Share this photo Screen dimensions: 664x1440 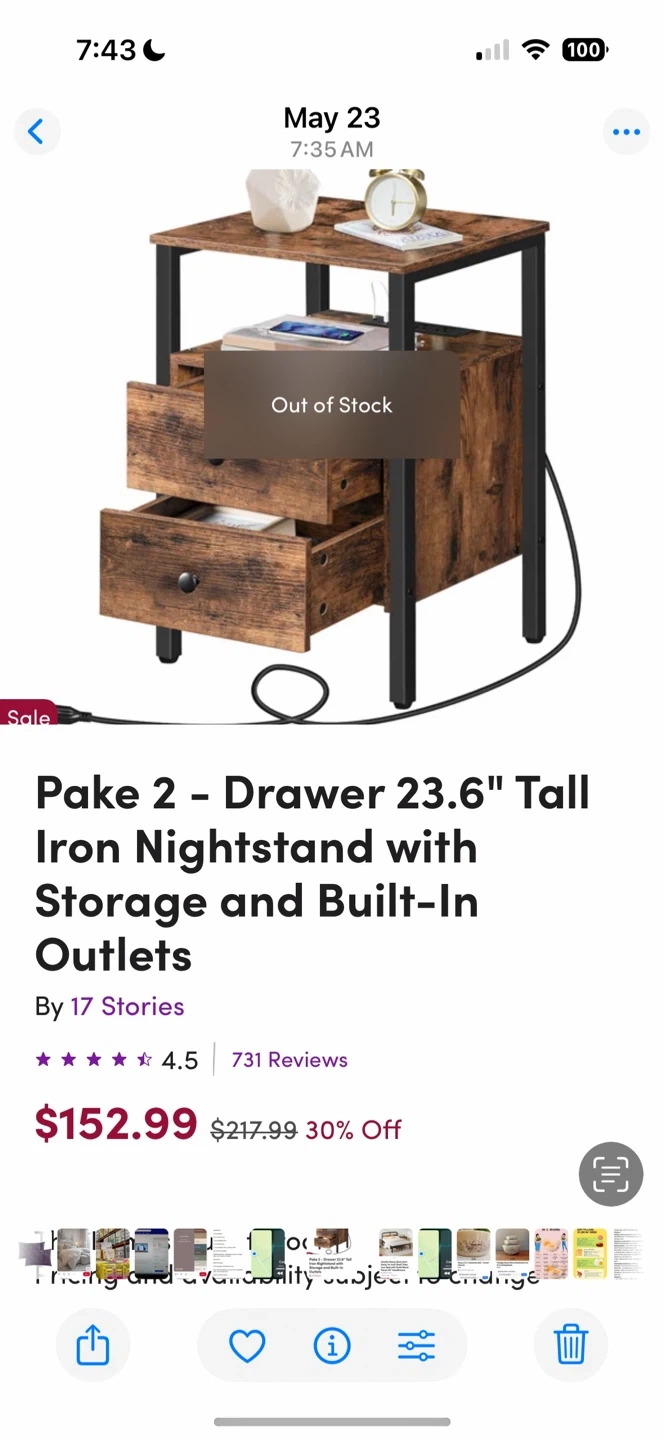pos(92,1346)
